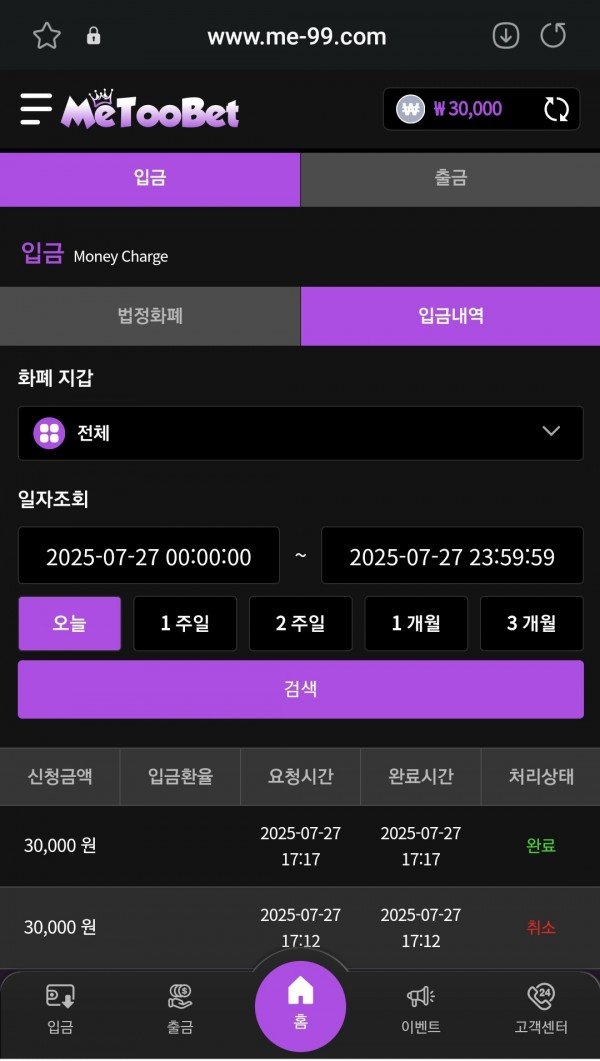This screenshot has width=600, height=1061.
Task: Filter by the 3 개월 range
Action: tap(531, 624)
